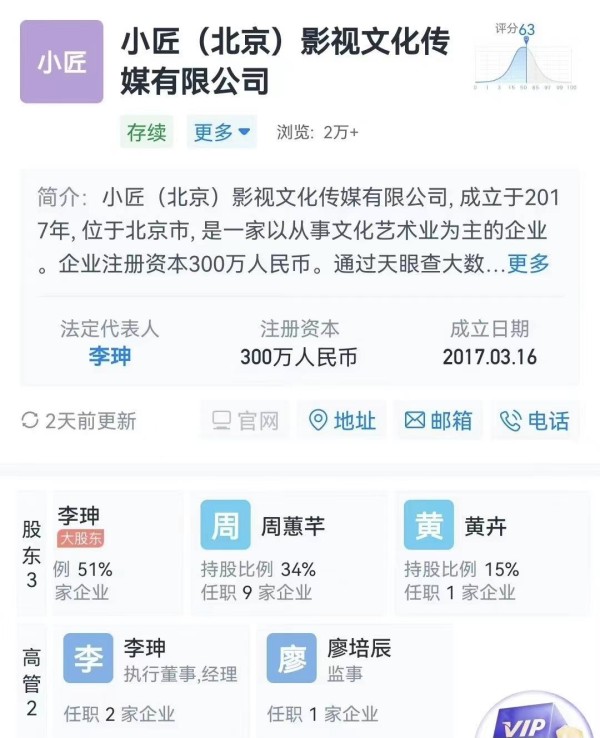The image size is (600, 738).
Task: Open shareholder 黄卉's card
Action: click(x=490, y=552)
